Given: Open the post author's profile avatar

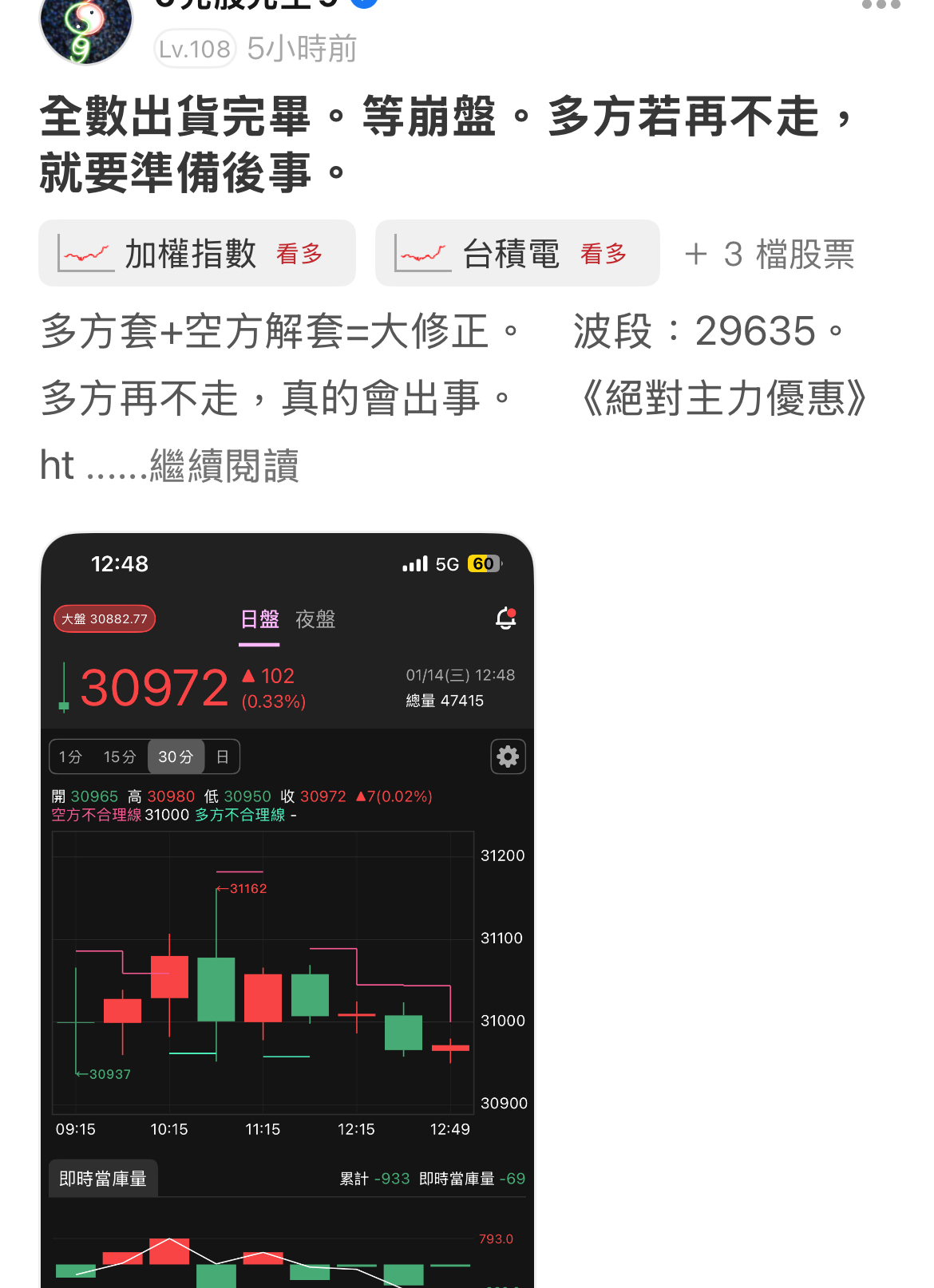Looking at the screenshot, I should tap(85, 29).
